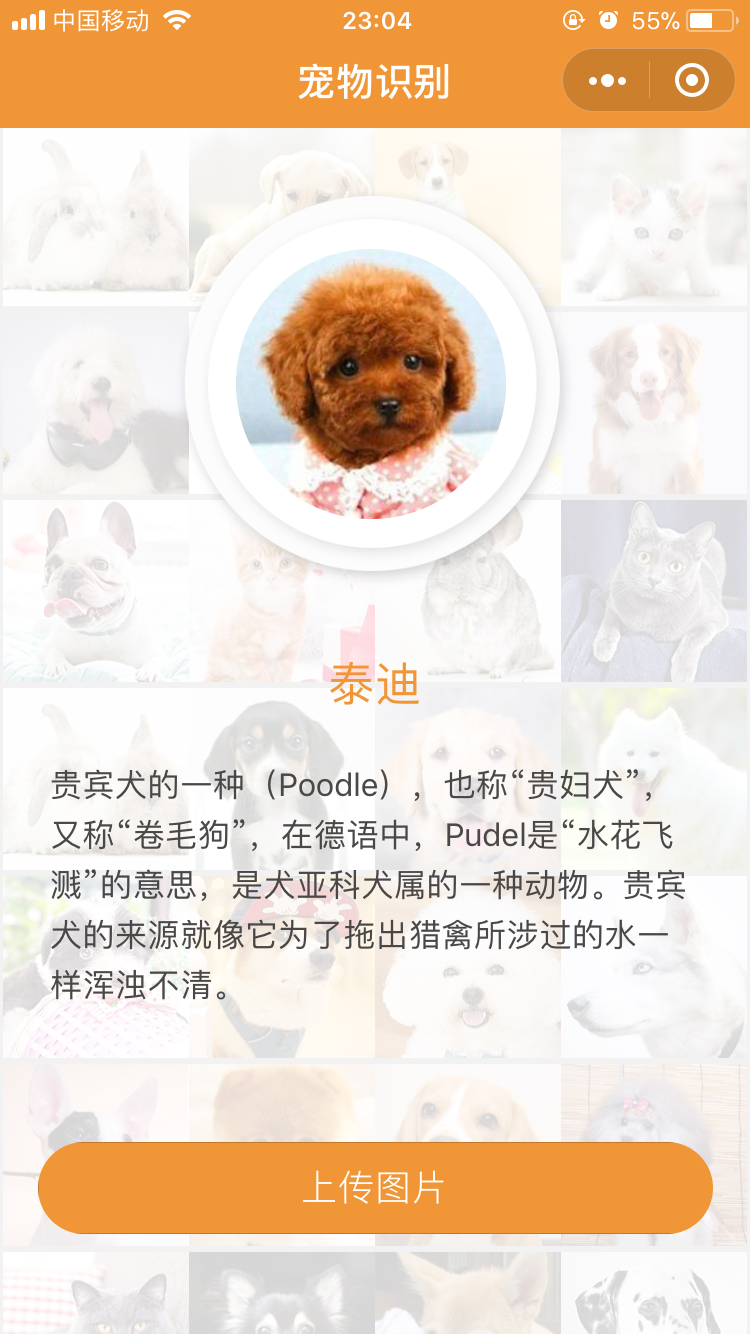
Task: Open the mini program three-dot menu
Action: click(607, 81)
